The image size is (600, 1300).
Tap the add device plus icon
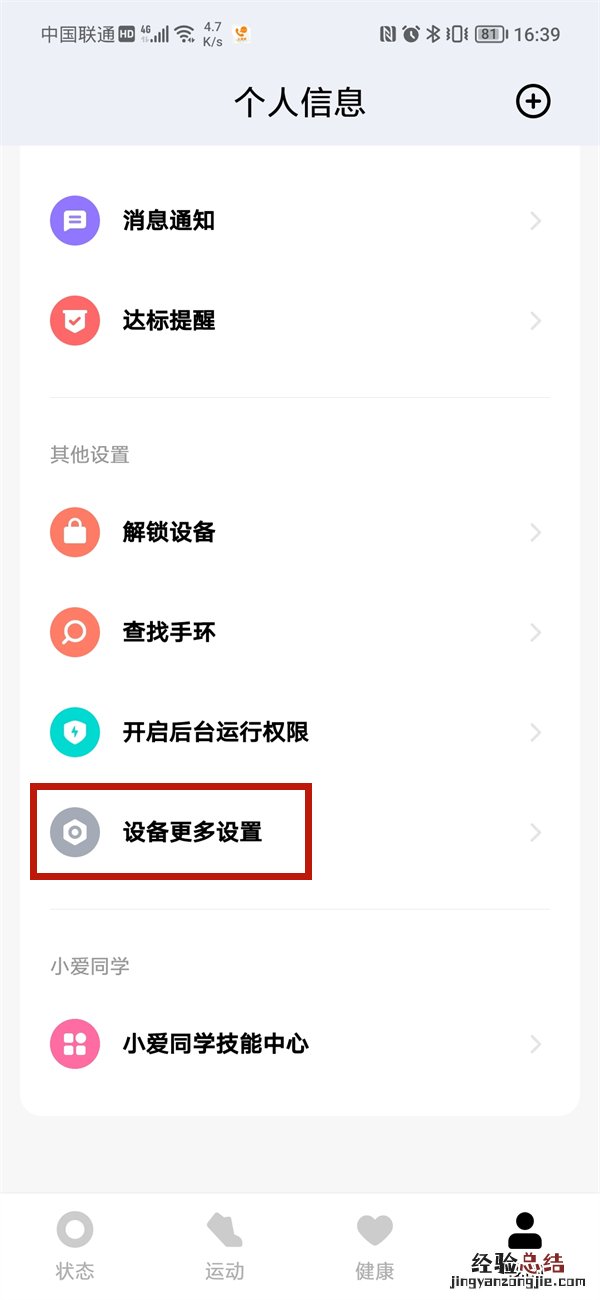pos(533,101)
